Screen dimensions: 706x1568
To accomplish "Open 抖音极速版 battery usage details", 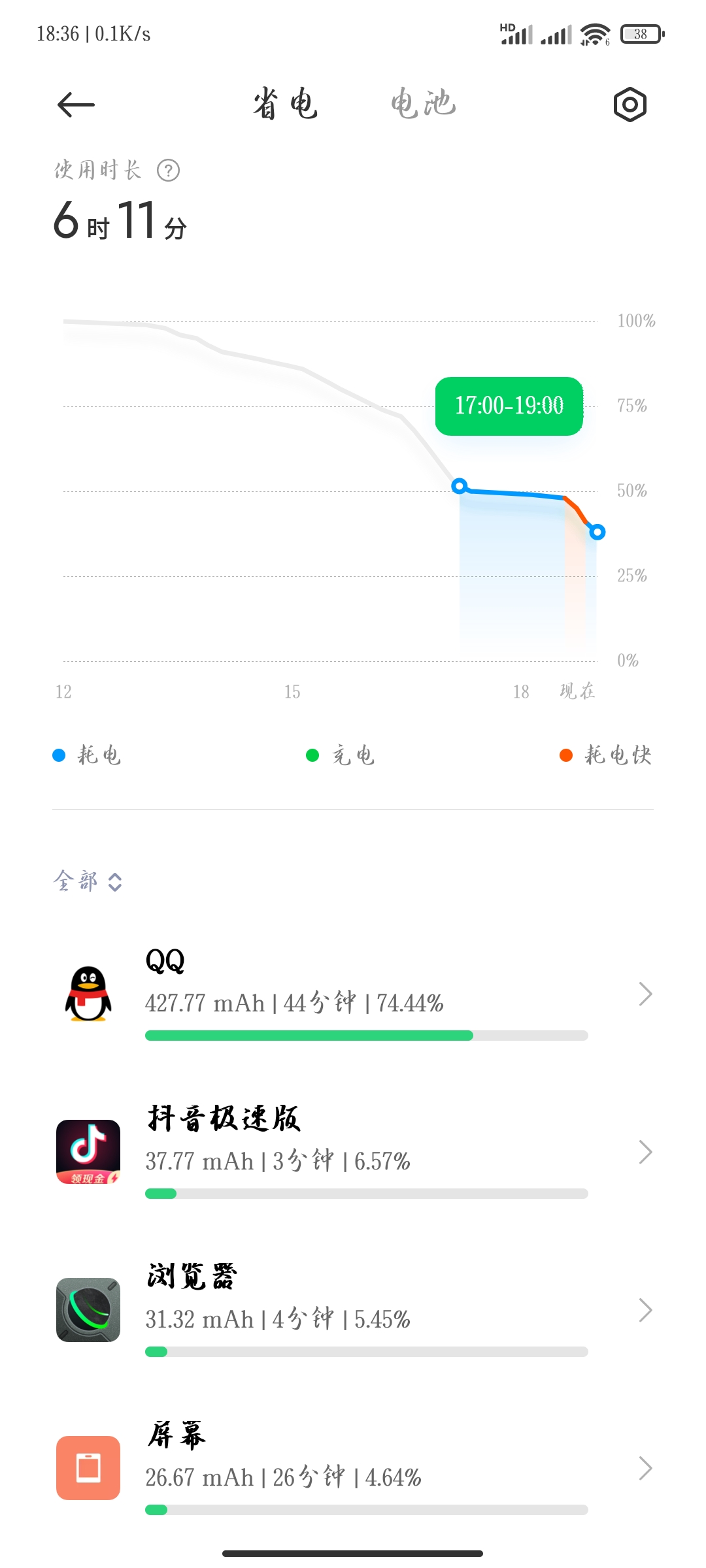I will [353, 1152].
